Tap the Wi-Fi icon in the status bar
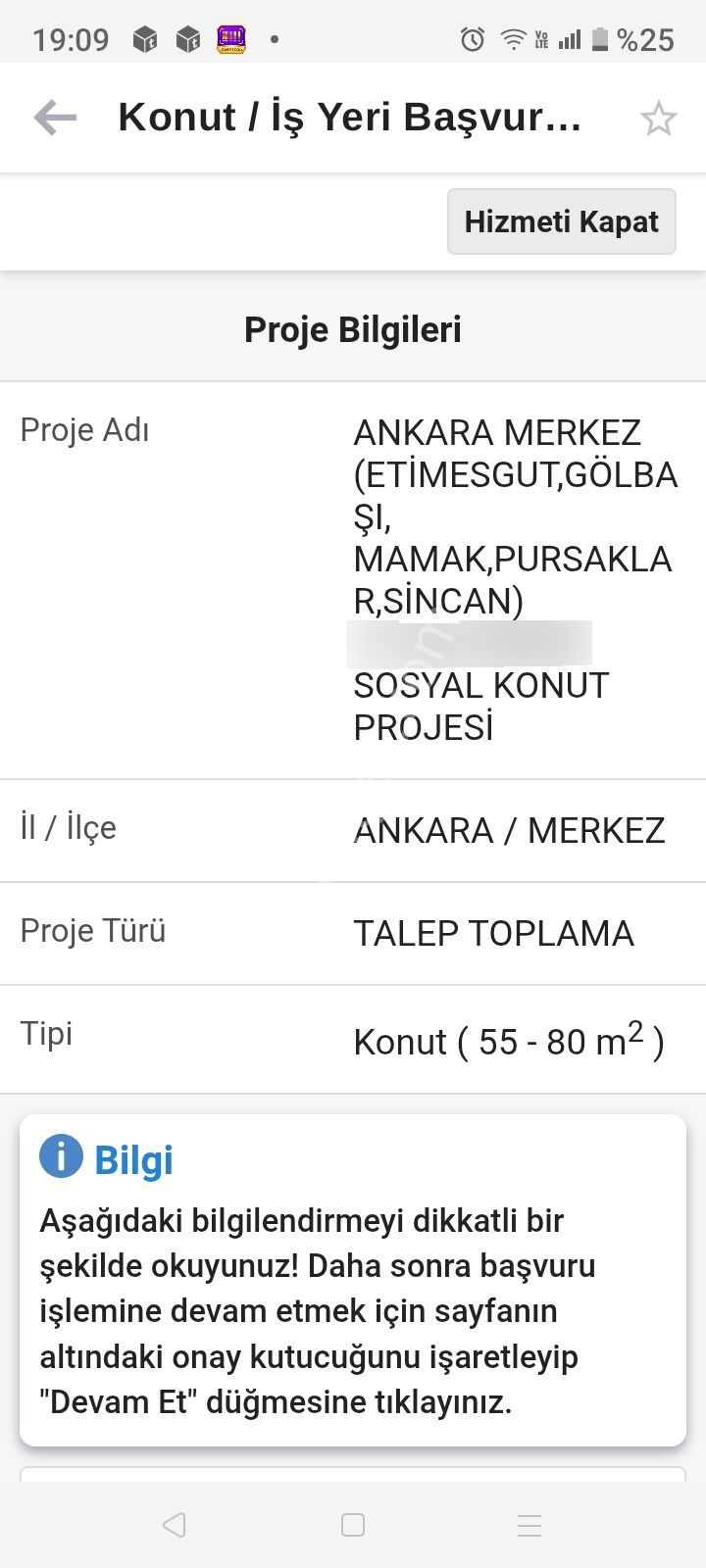Image resolution: width=706 pixels, height=1568 pixels. (x=509, y=39)
